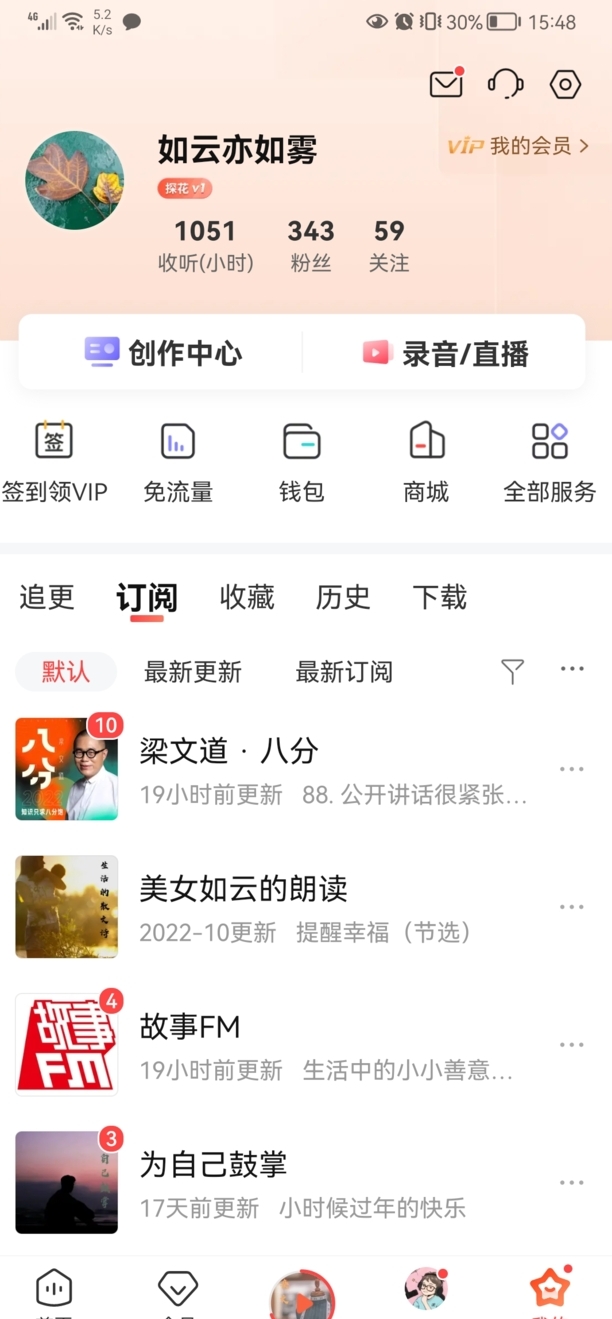612x1319 pixels.
Task: Switch to the 追更 tab
Action: [47, 598]
